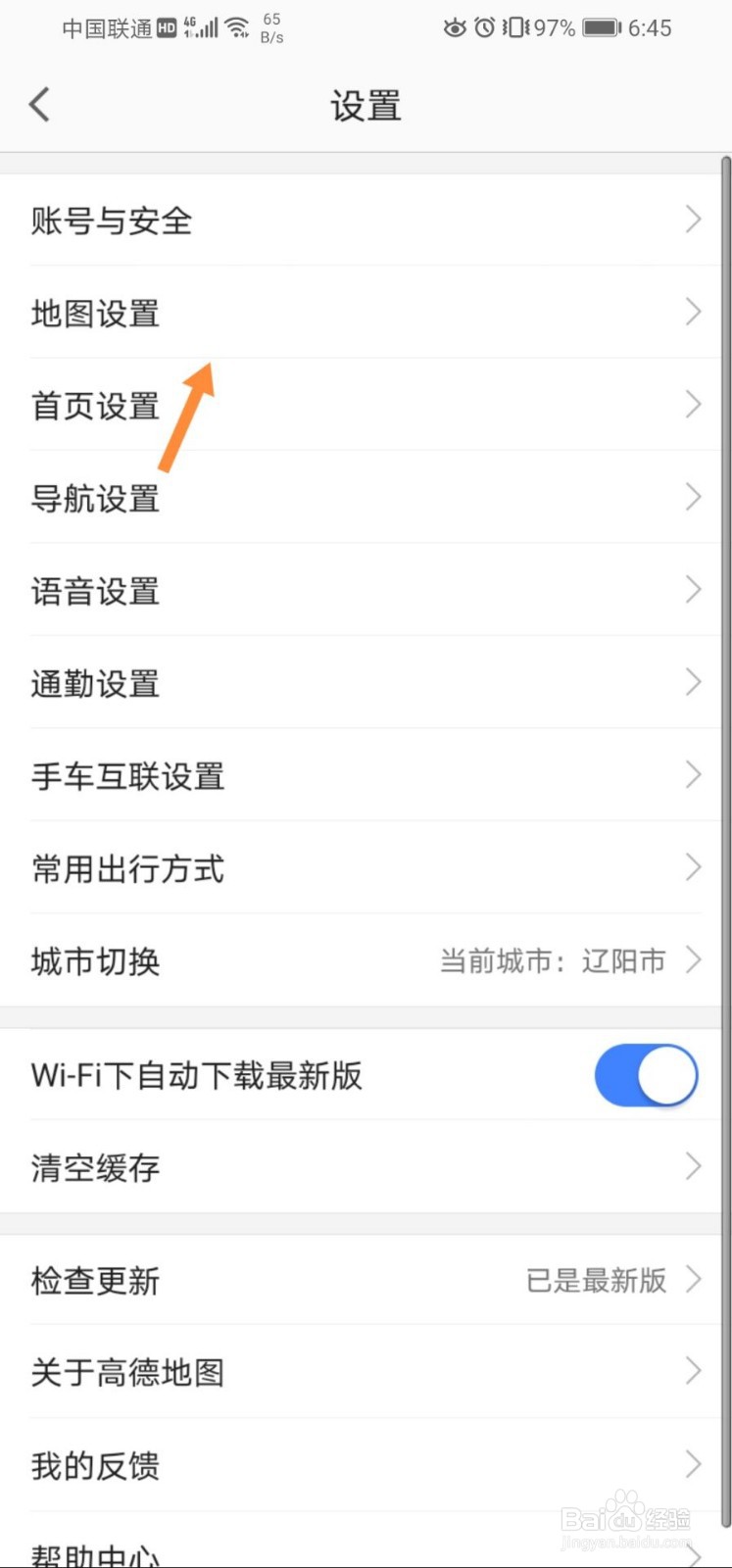Open 地图设置 (Map Settings)

click(95, 313)
